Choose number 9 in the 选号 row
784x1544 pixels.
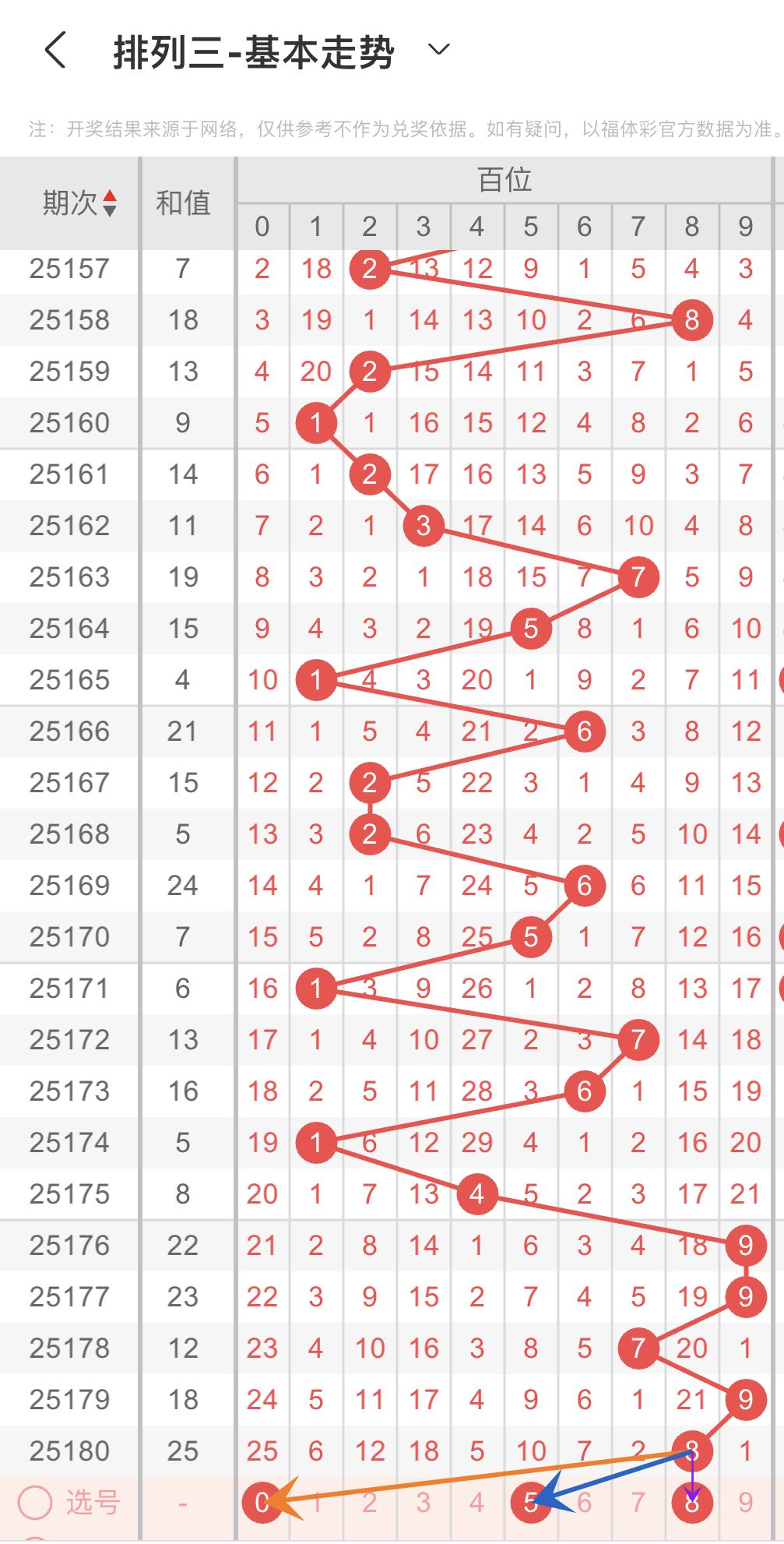[746, 1502]
